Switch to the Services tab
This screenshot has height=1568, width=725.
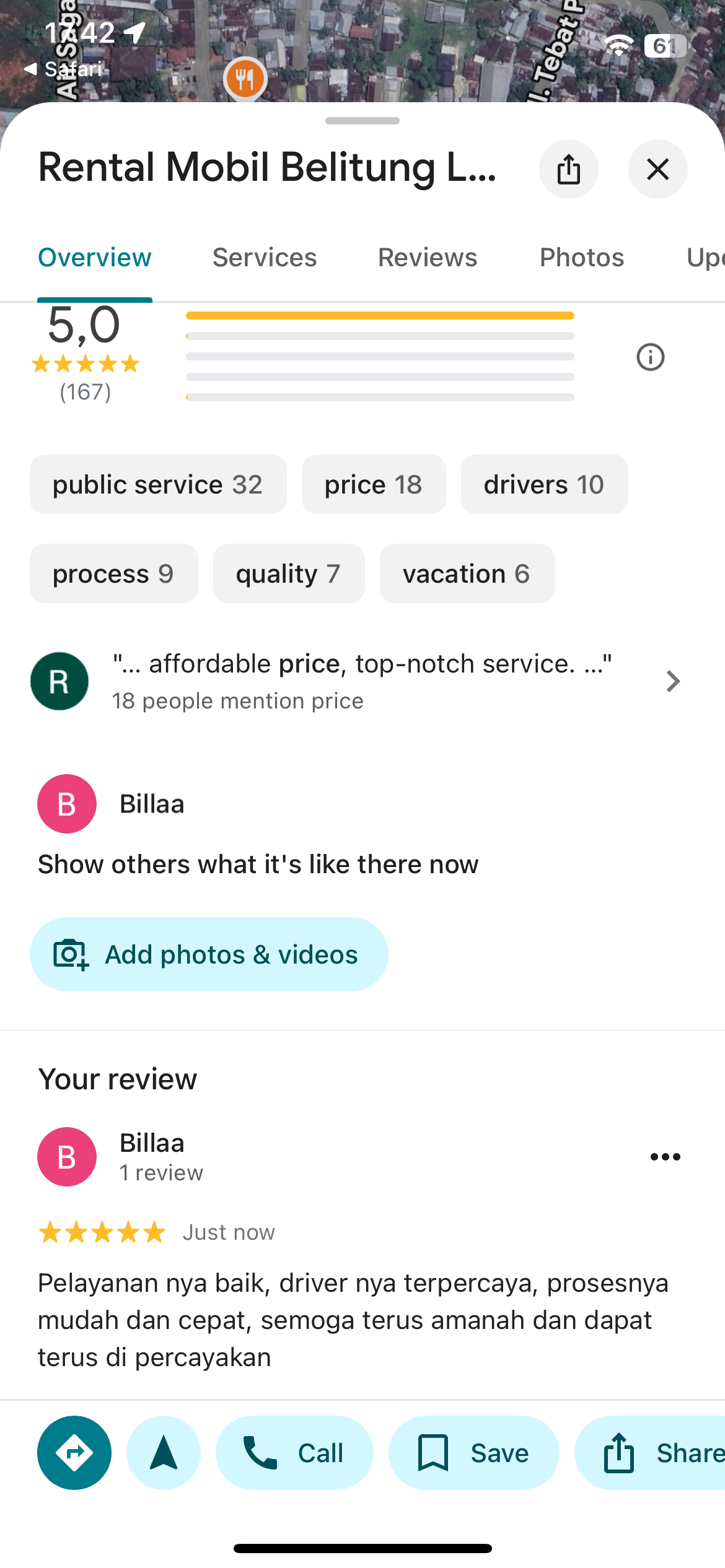[265, 258]
